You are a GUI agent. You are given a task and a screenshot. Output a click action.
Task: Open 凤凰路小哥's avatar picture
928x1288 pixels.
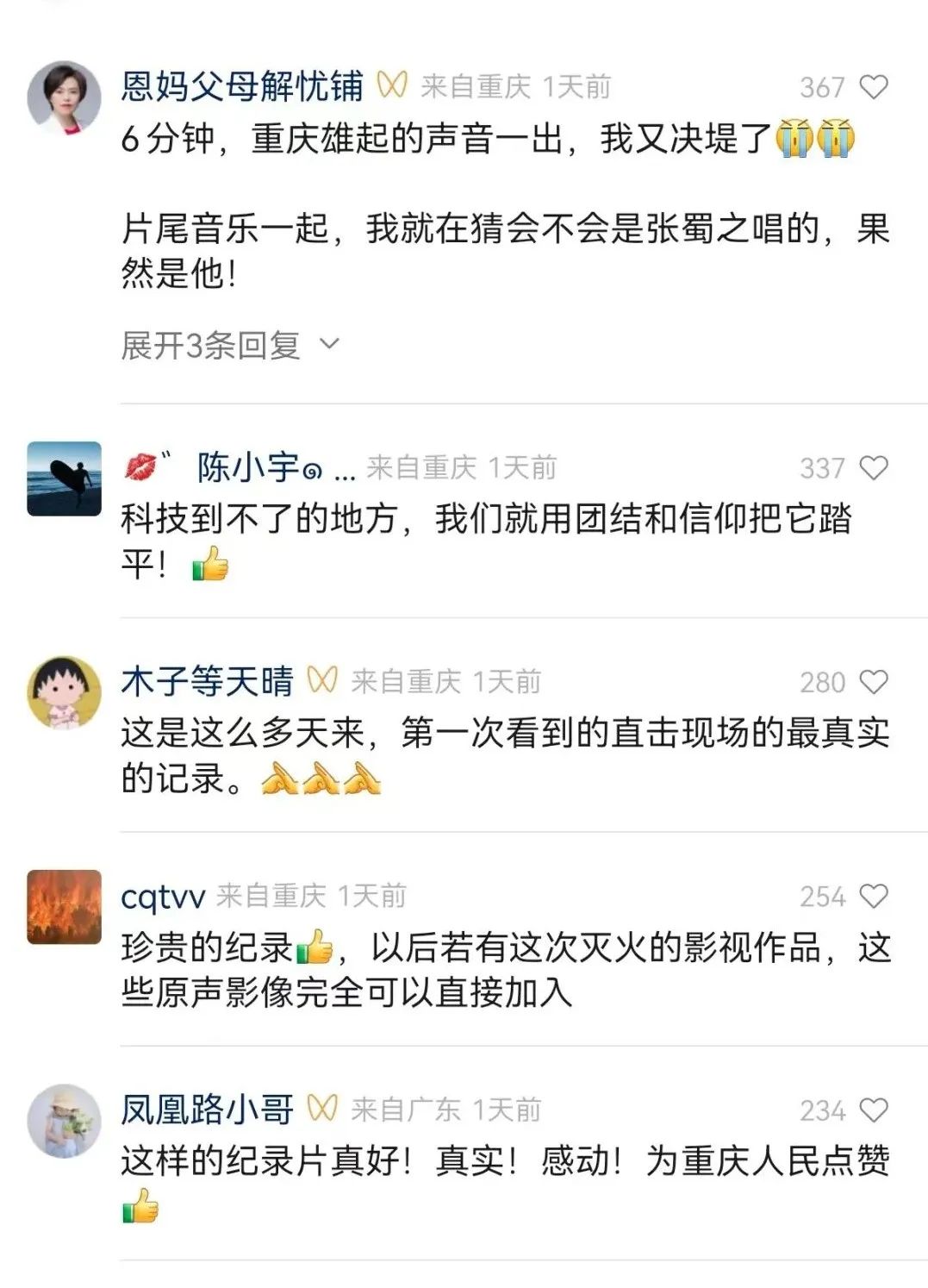pyautogui.click(x=60, y=1116)
